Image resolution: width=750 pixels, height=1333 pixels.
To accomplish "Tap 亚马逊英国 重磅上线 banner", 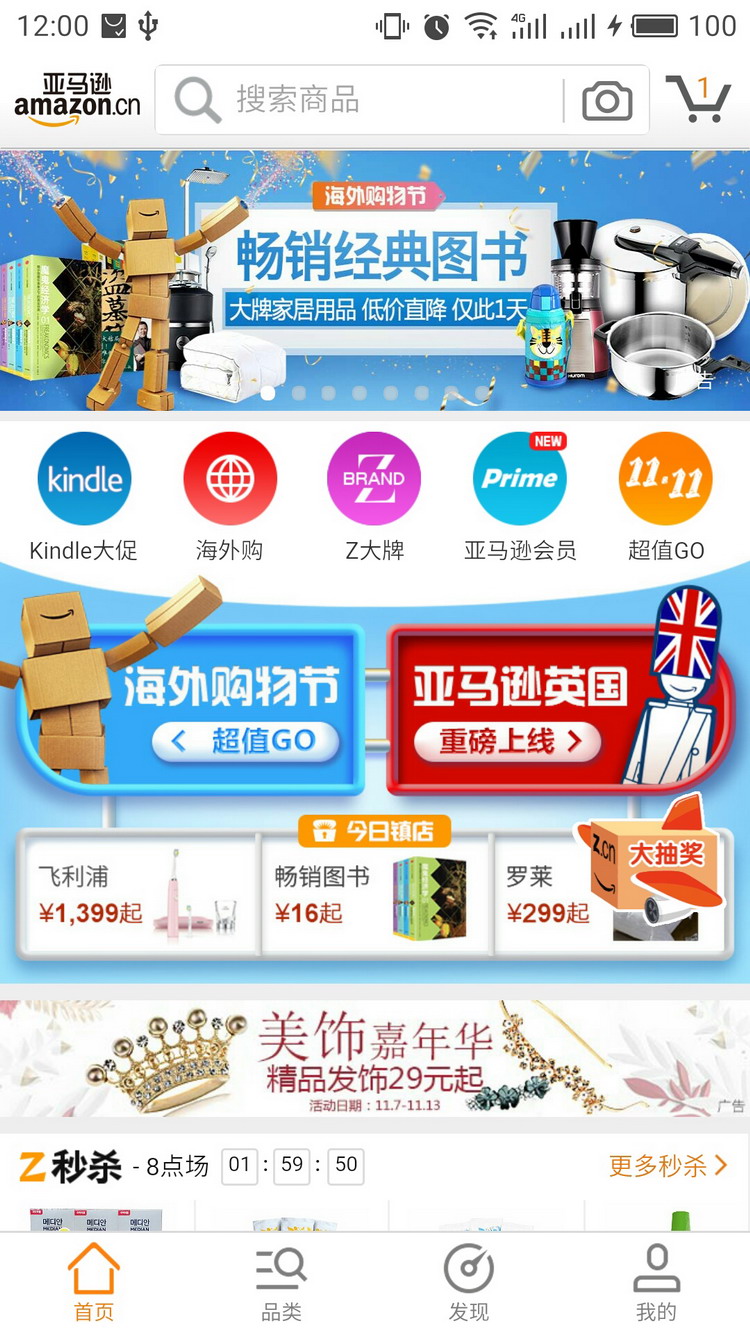I will pyautogui.click(x=520, y=710).
